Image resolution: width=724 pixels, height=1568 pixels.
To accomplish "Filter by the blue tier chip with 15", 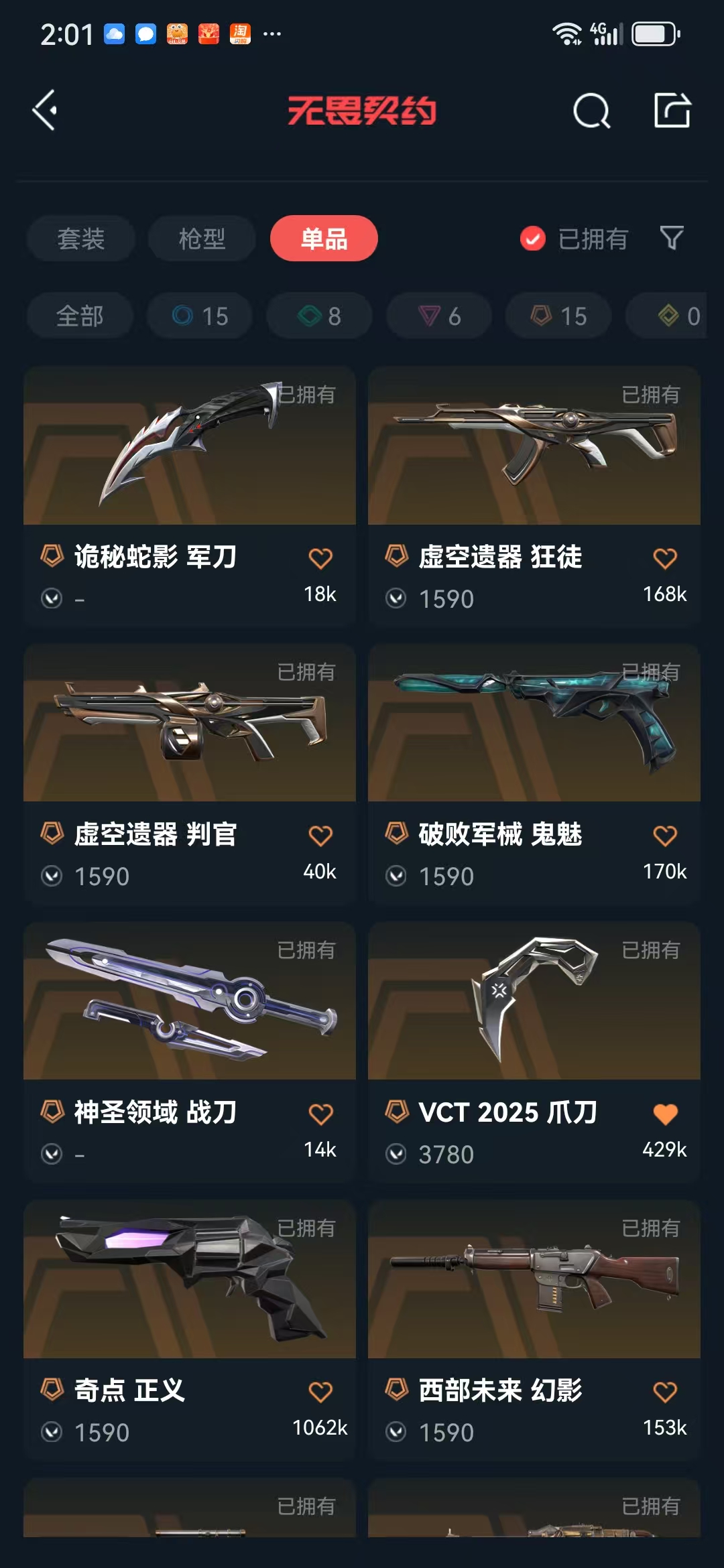I will (200, 316).
